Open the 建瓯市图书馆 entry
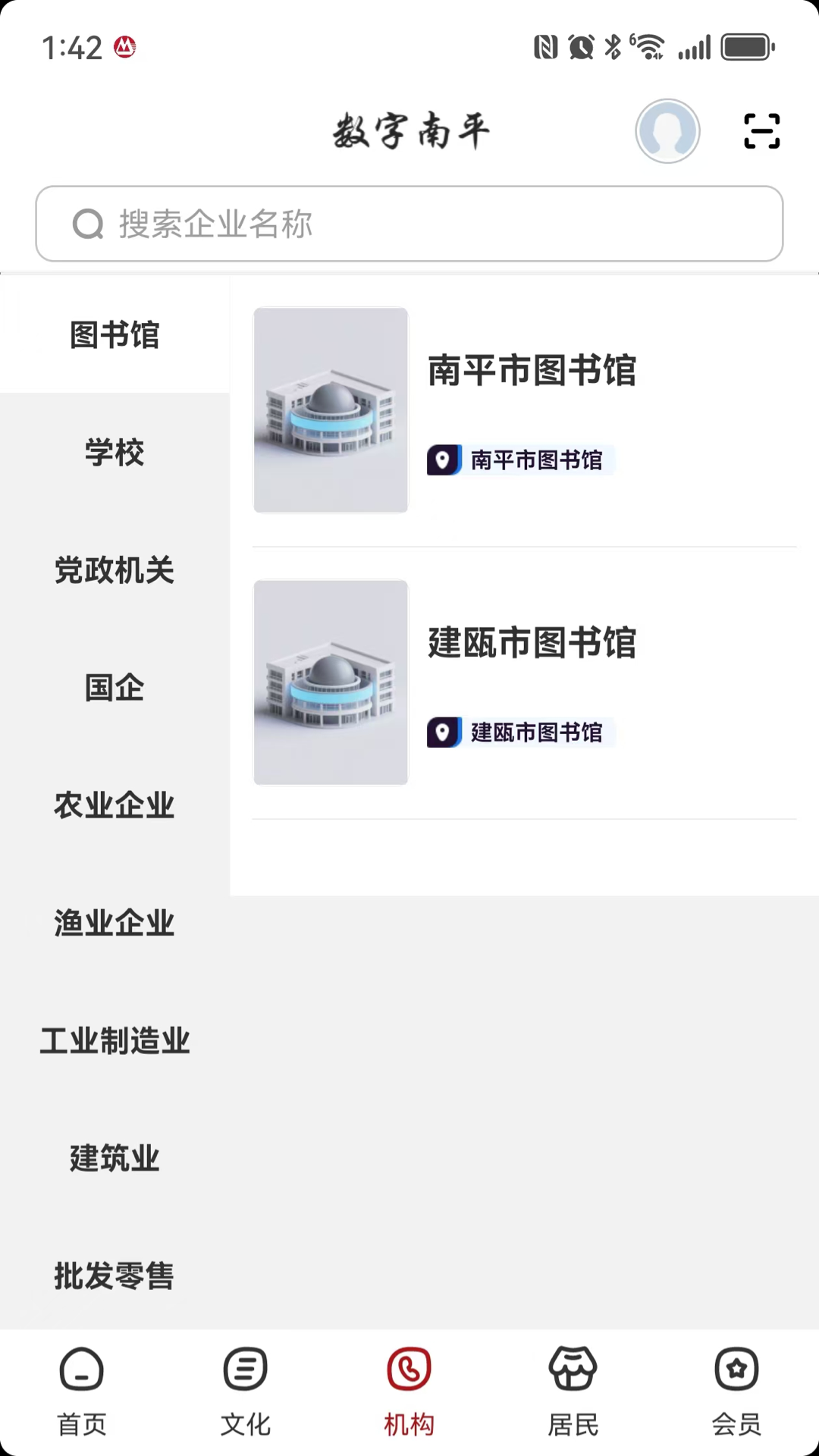819x1456 pixels. 532,642
